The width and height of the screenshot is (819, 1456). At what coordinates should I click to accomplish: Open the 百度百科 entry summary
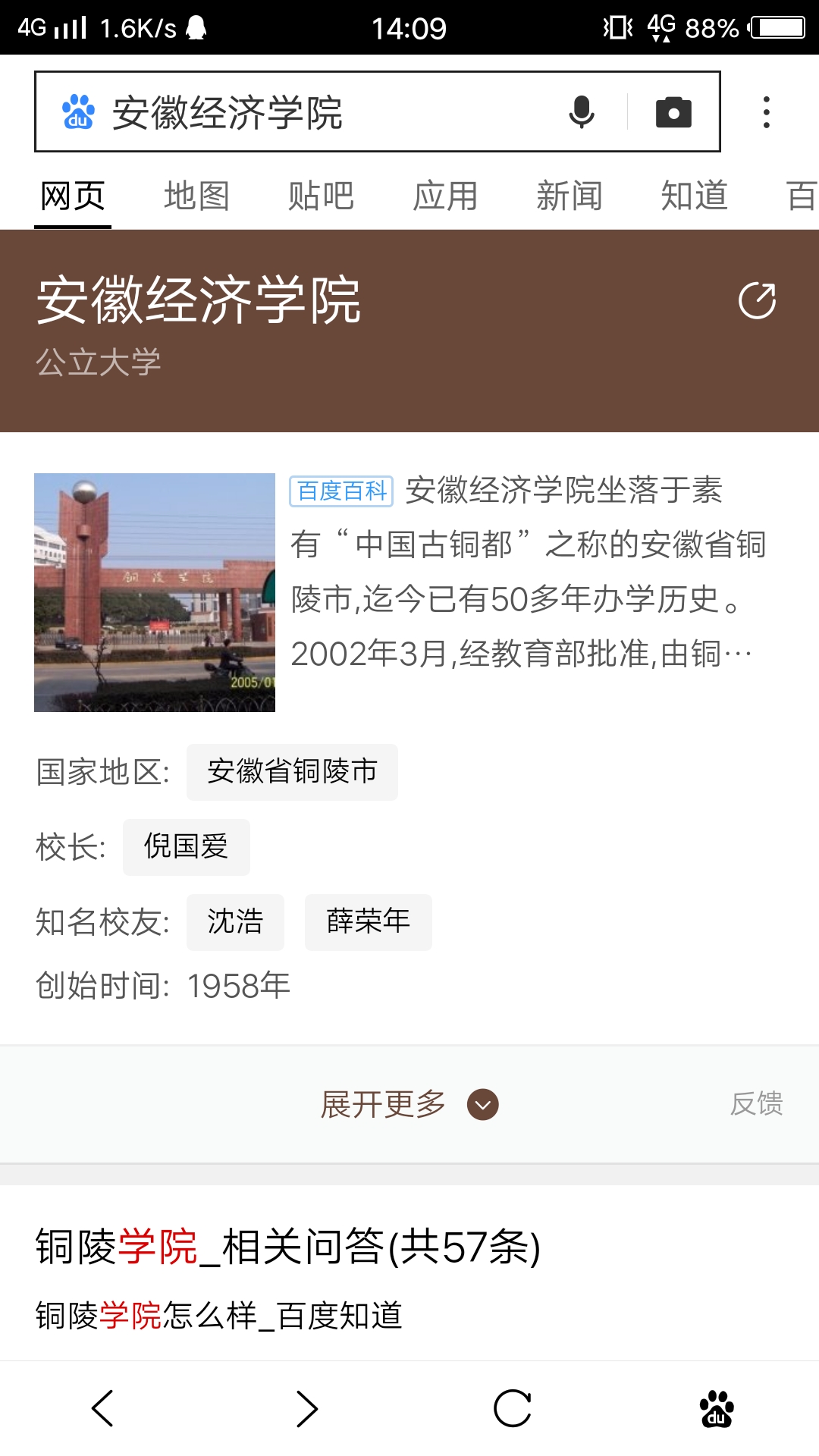point(527,573)
